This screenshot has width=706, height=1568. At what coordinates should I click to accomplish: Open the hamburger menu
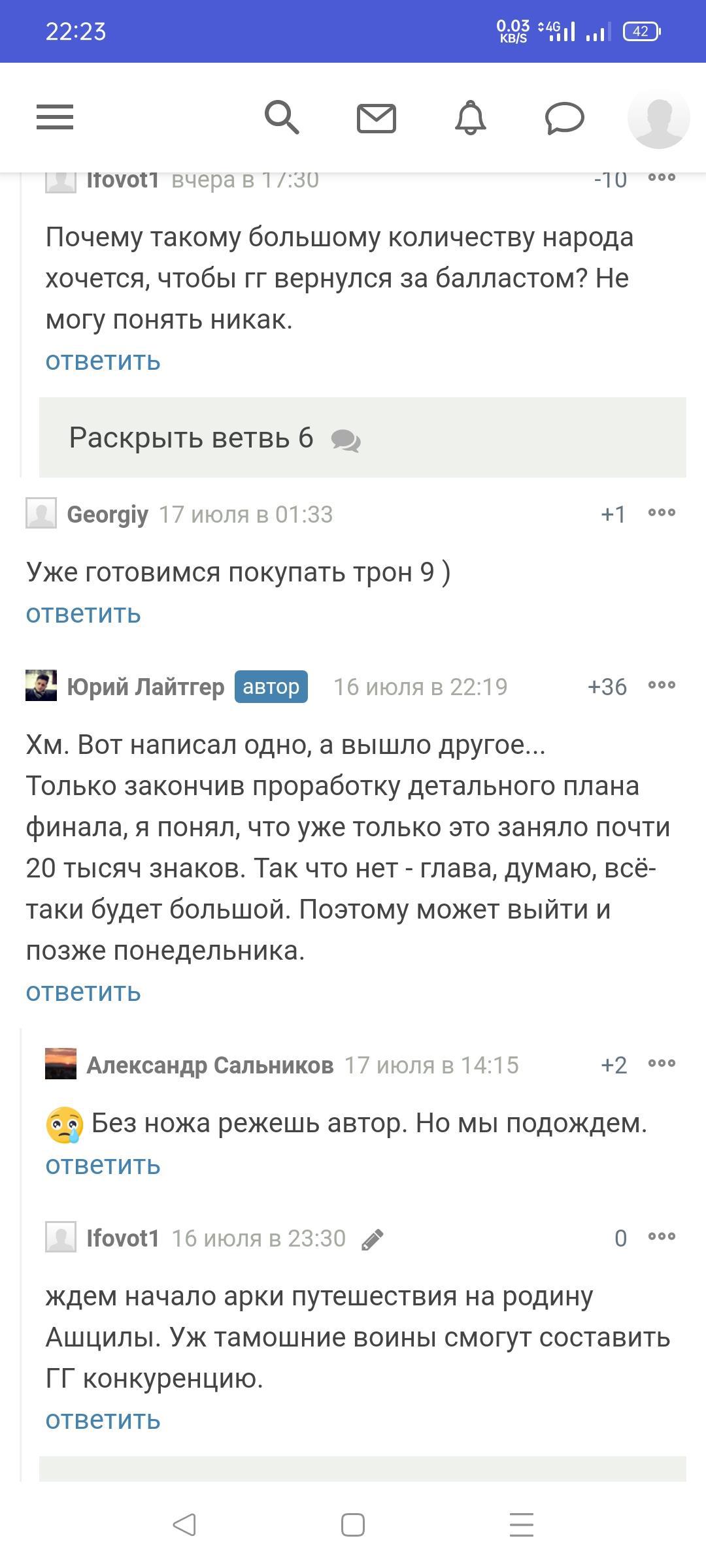coord(55,118)
